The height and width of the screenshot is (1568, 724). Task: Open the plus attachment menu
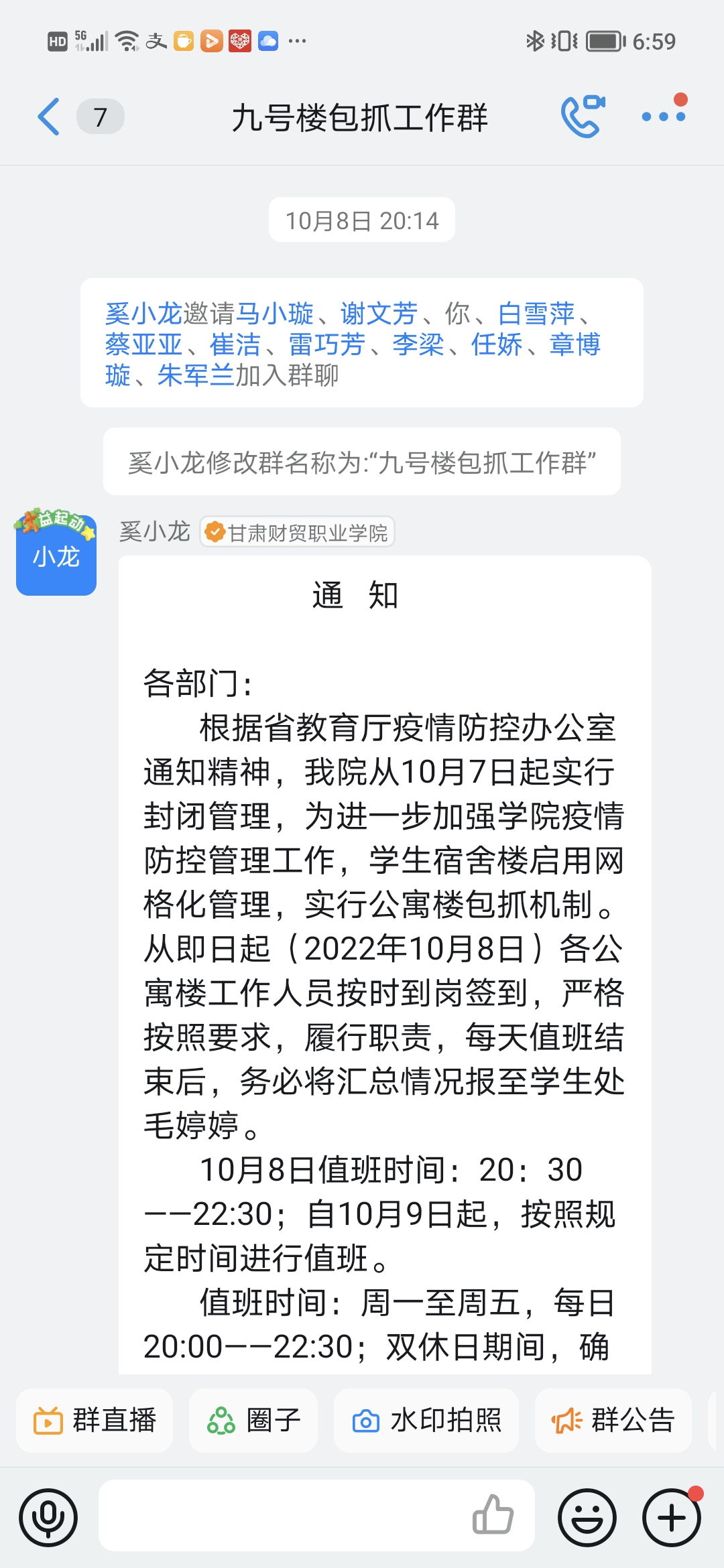pyautogui.click(x=672, y=1518)
